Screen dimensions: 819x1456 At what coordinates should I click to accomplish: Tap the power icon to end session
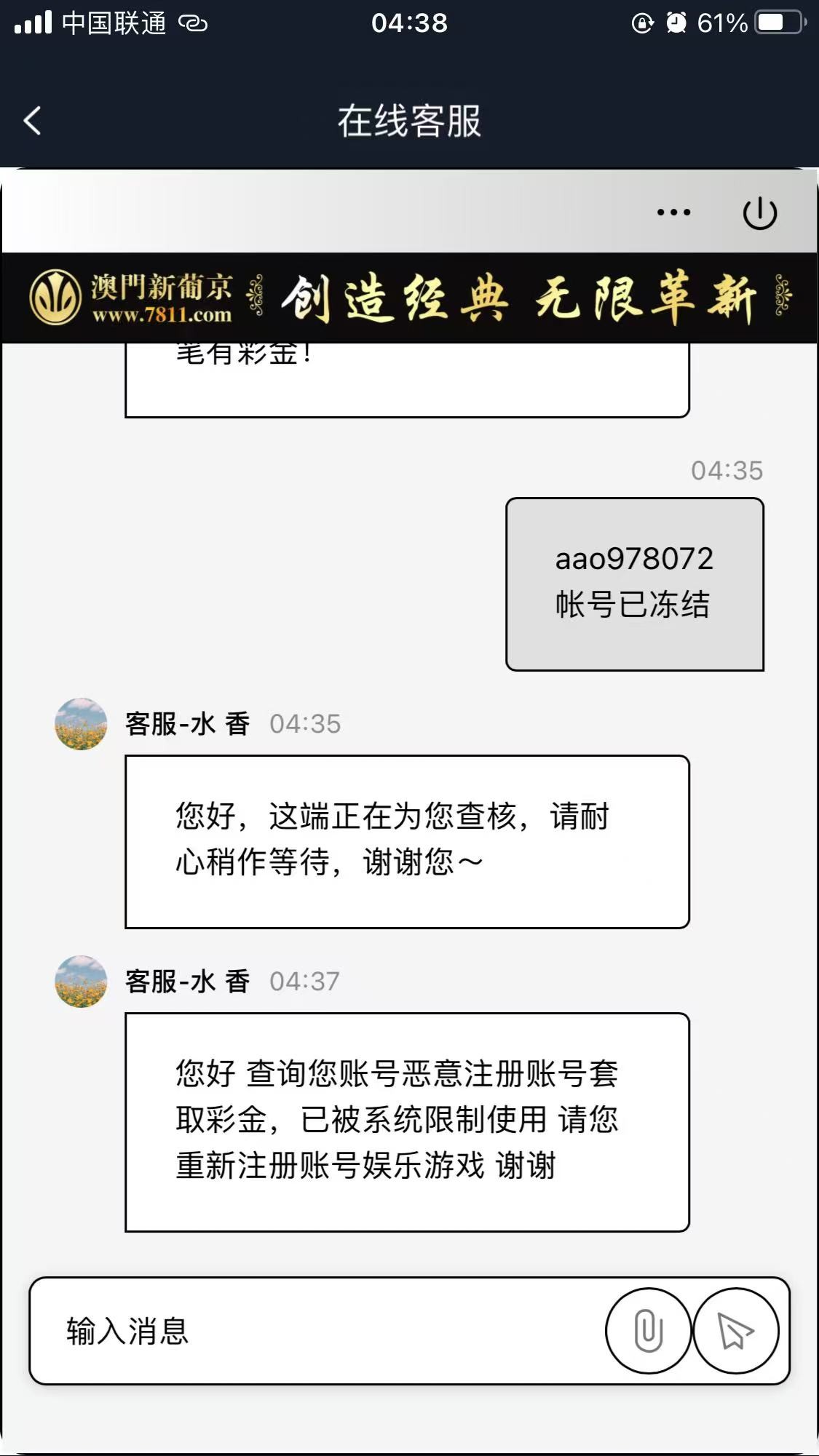click(x=759, y=212)
